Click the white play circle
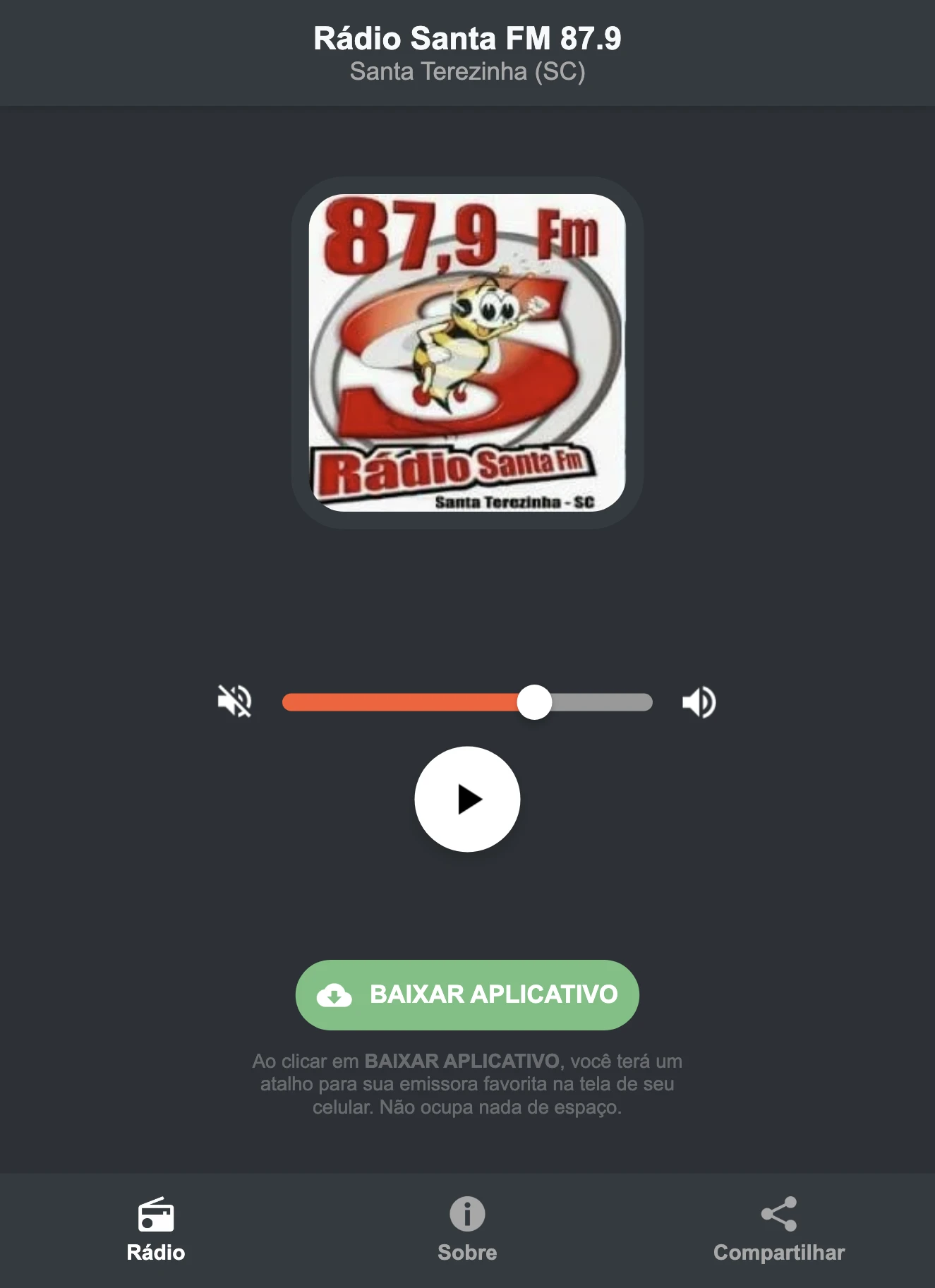This screenshot has height=1288, width=935. click(467, 798)
